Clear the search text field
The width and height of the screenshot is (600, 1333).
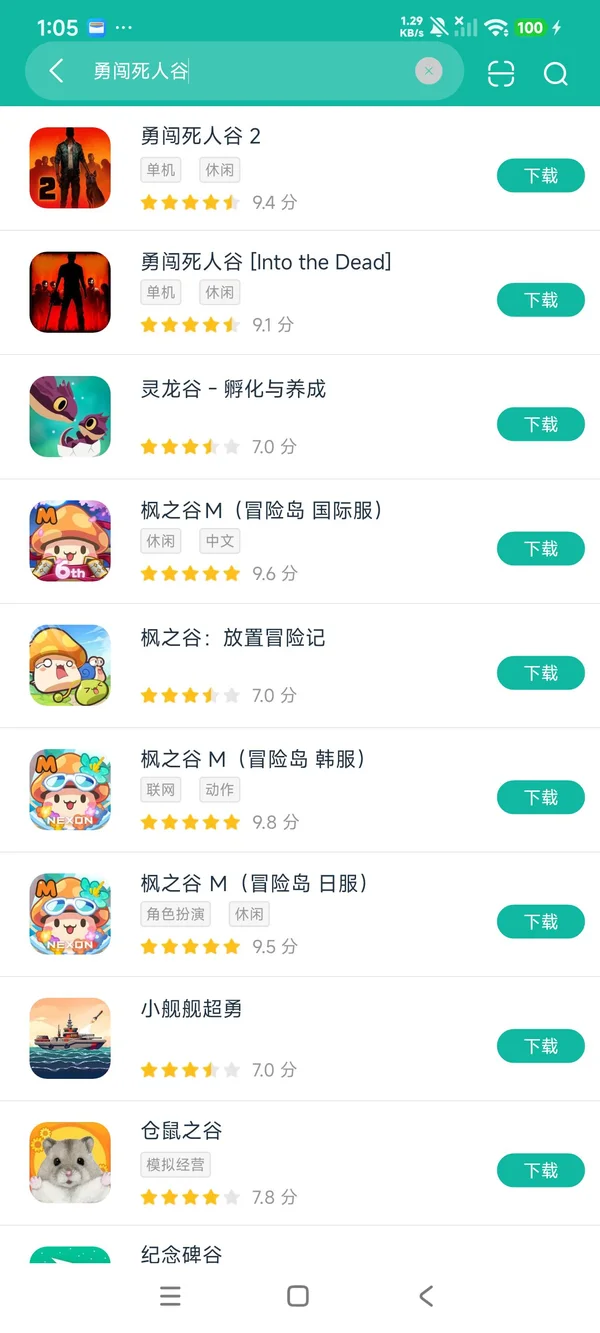click(x=428, y=71)
